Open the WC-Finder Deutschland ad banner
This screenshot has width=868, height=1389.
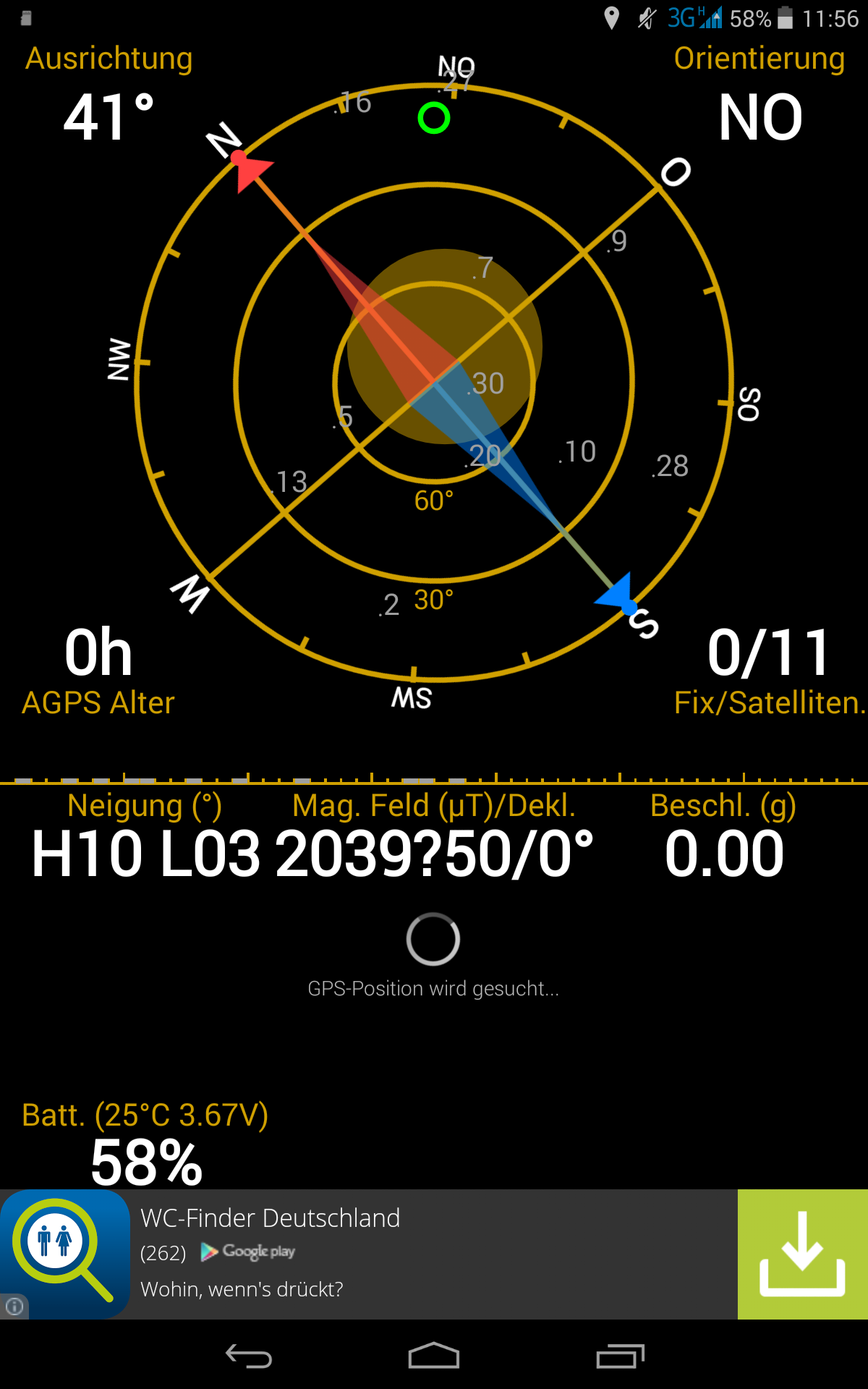(434, 1254)
